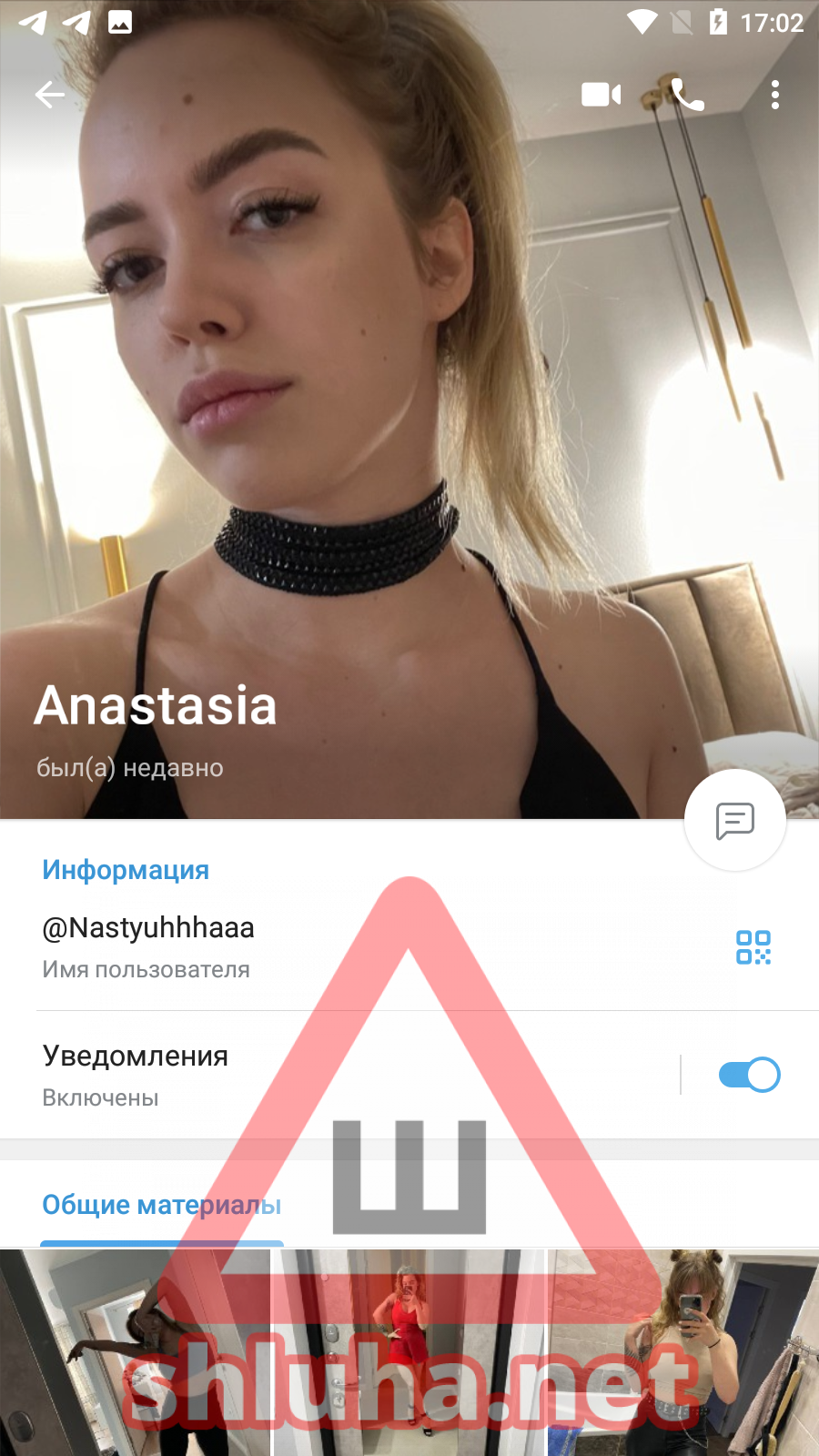Open the three-dot overflow menu

(774, 95)
